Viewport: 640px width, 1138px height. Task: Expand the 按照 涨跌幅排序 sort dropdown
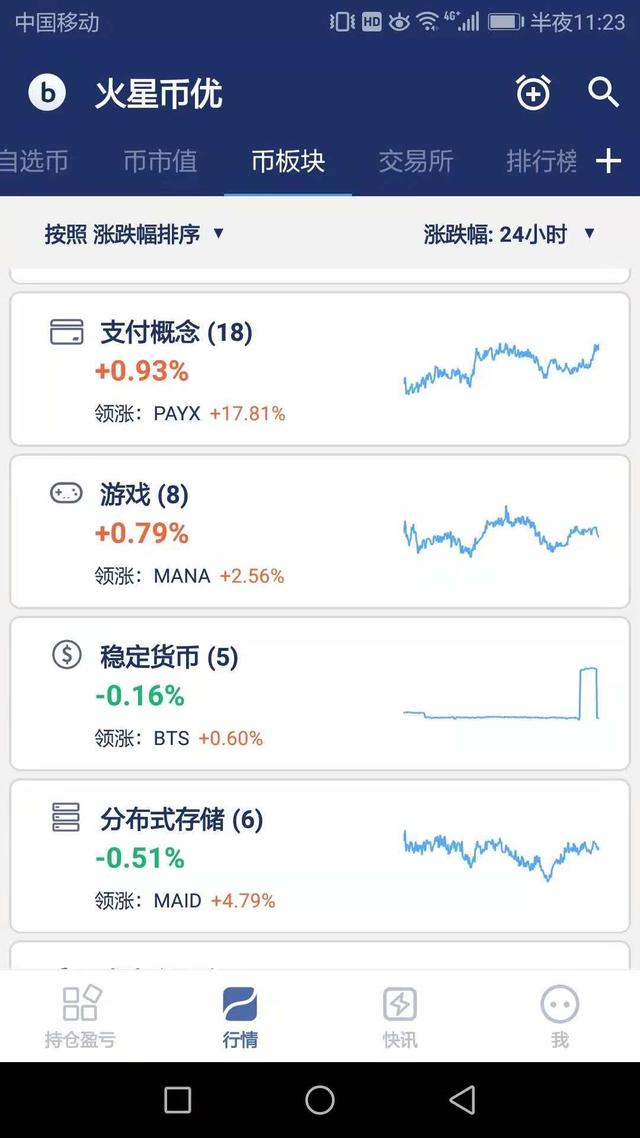tap(135, 234)
